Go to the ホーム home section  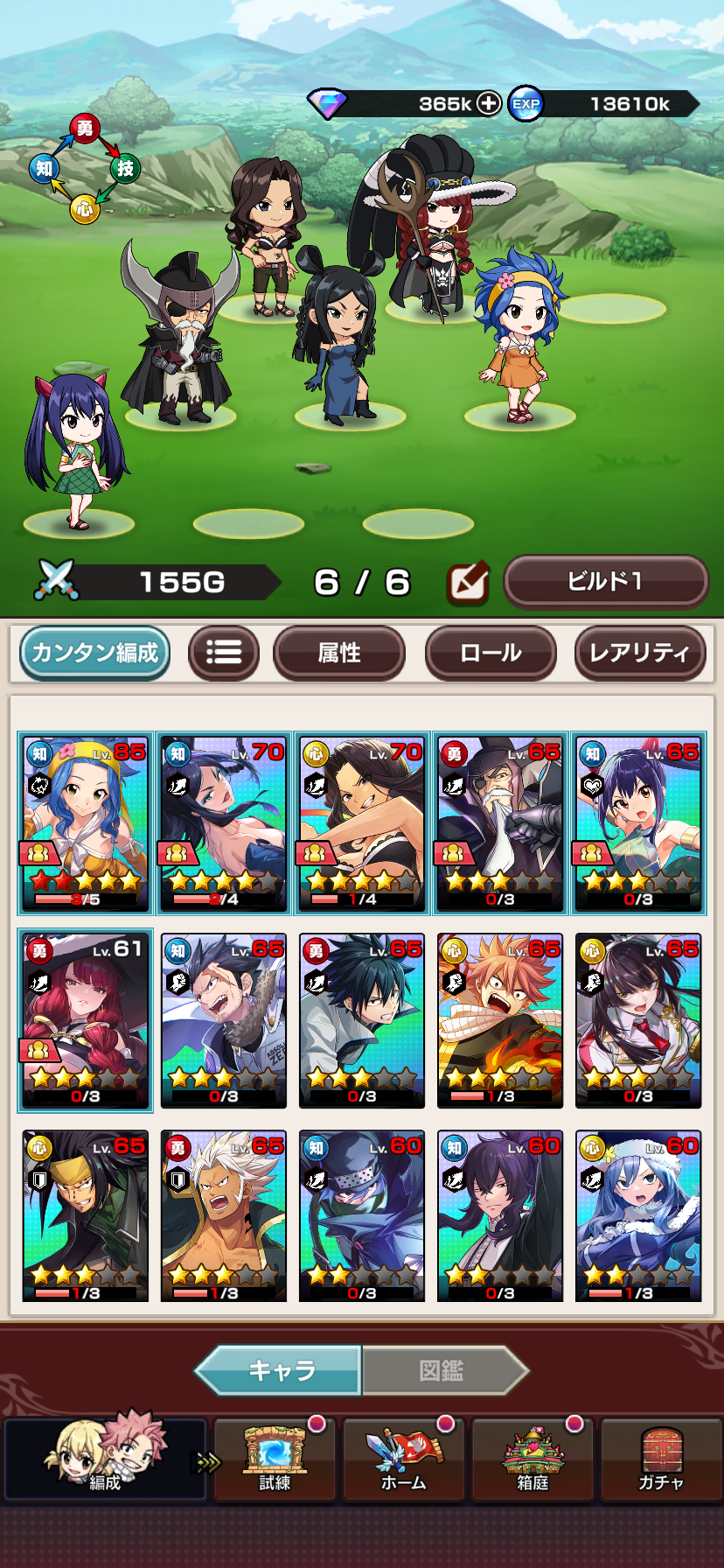click(x=403, y=1460)
